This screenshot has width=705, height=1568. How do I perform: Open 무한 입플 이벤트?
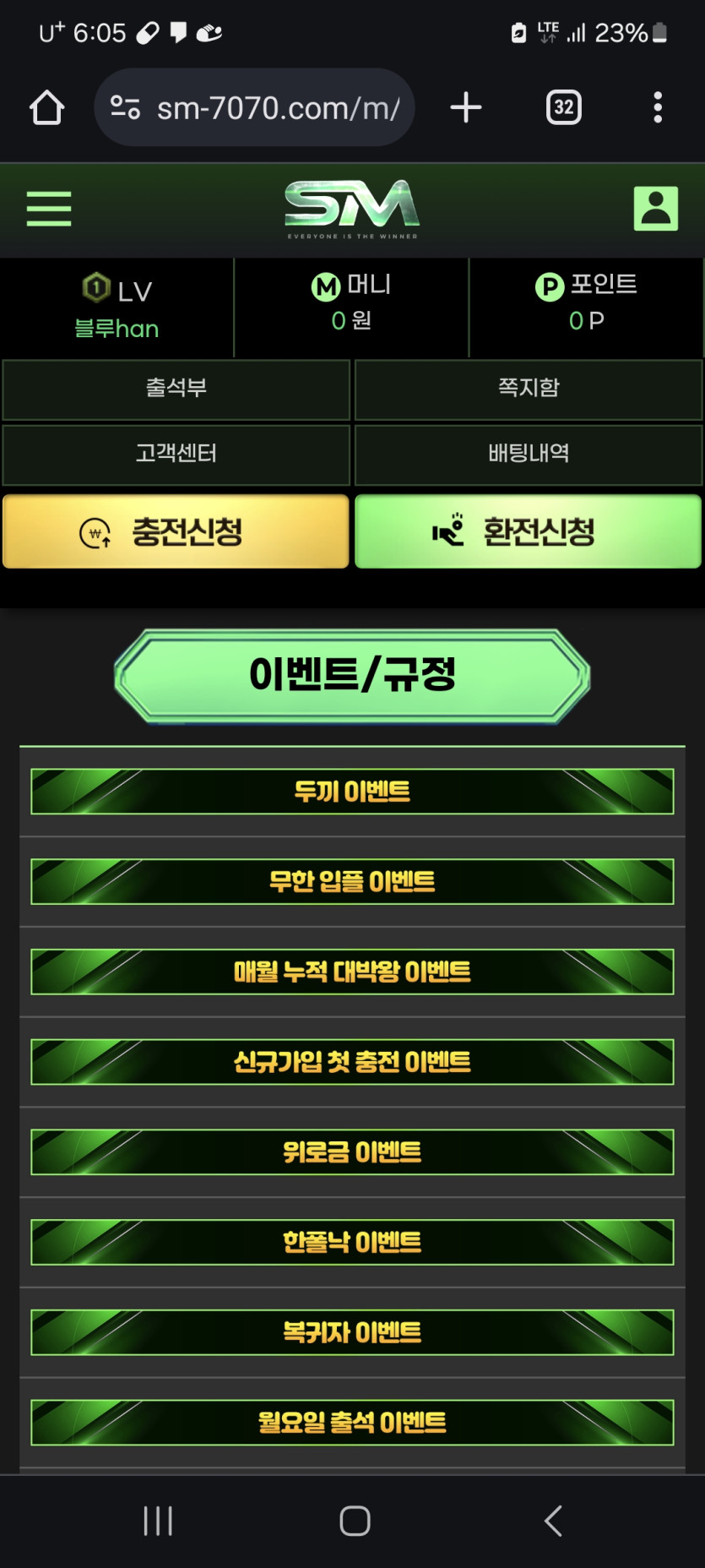point(352,882)
